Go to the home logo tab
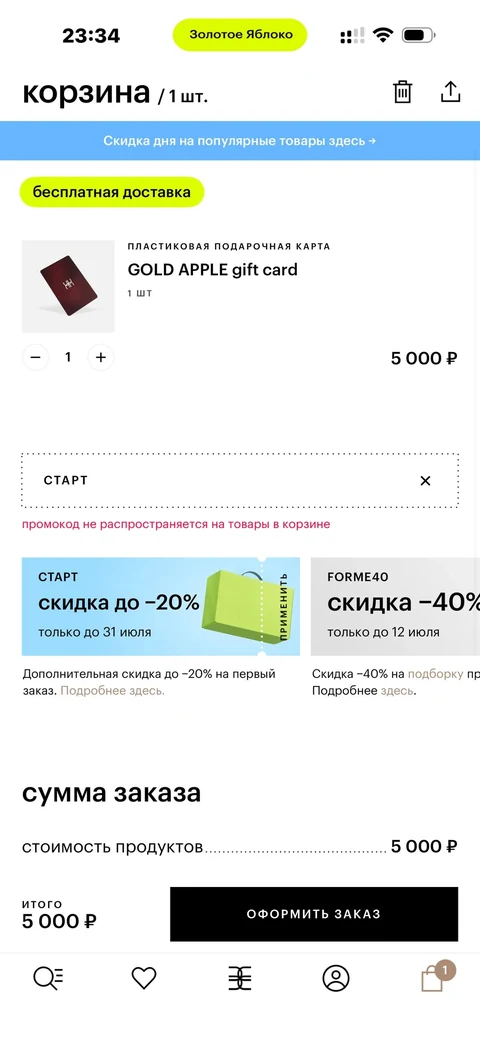Image resolution: width=480 pixels, height=1043 pixels. point(240,978)
